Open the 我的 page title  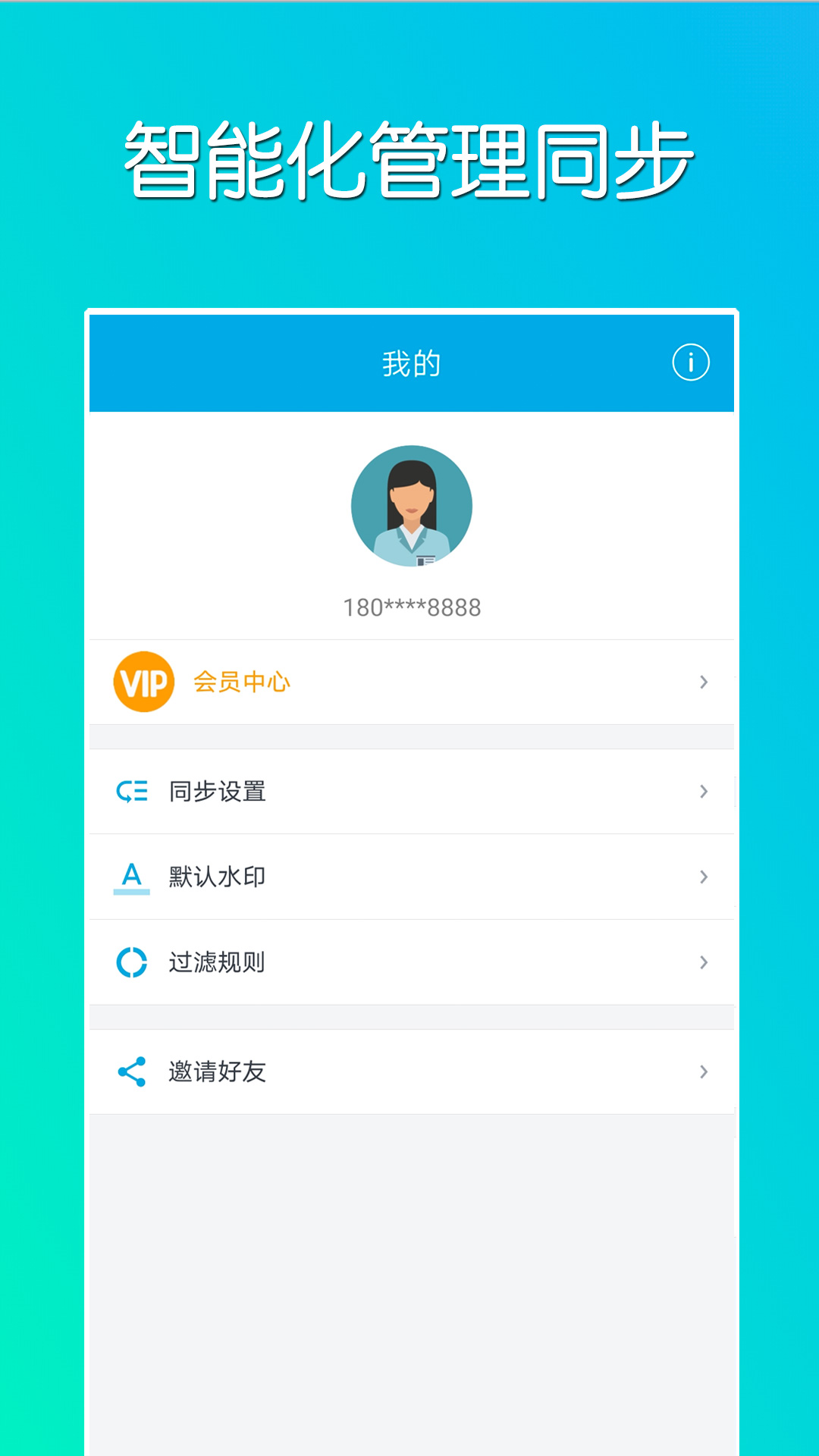point(410,362)
